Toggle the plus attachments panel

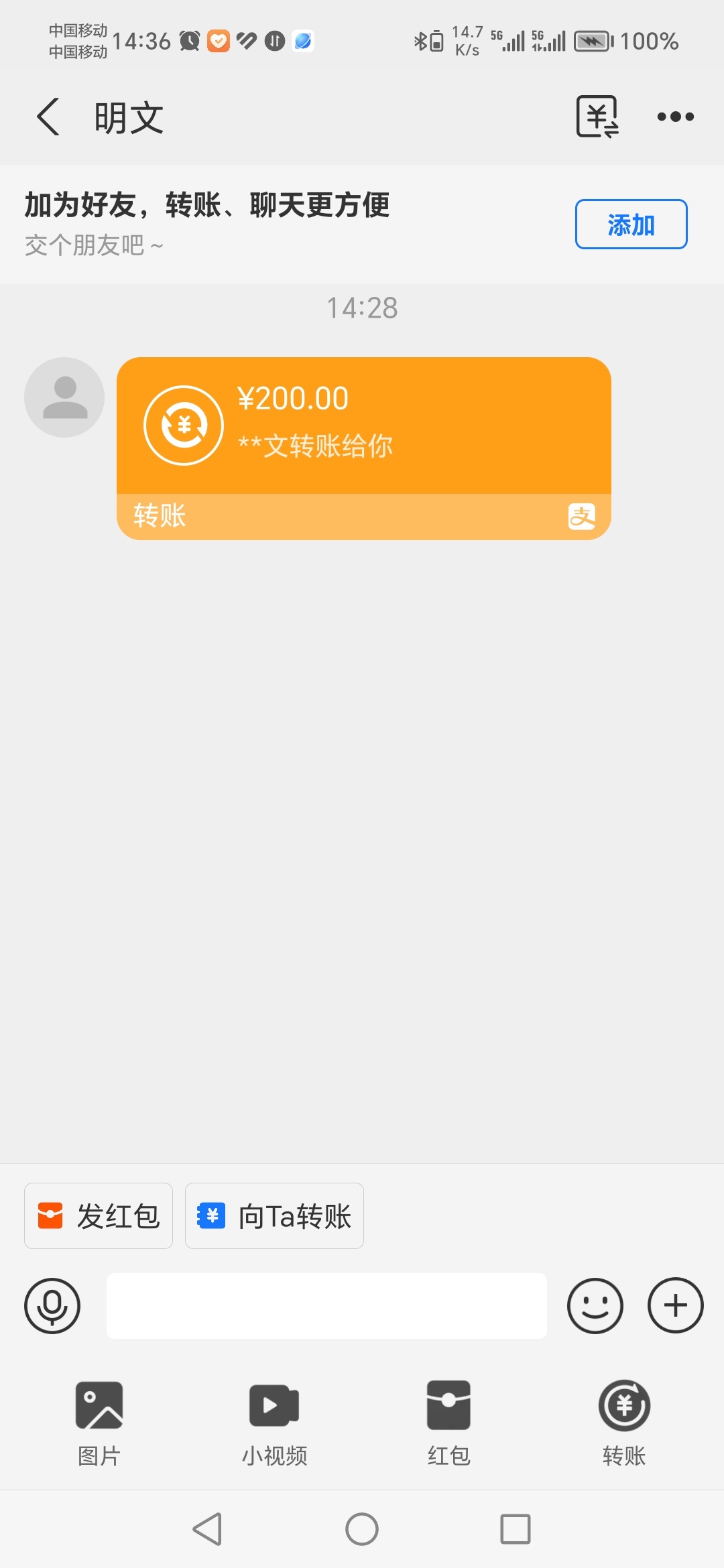675,1305
